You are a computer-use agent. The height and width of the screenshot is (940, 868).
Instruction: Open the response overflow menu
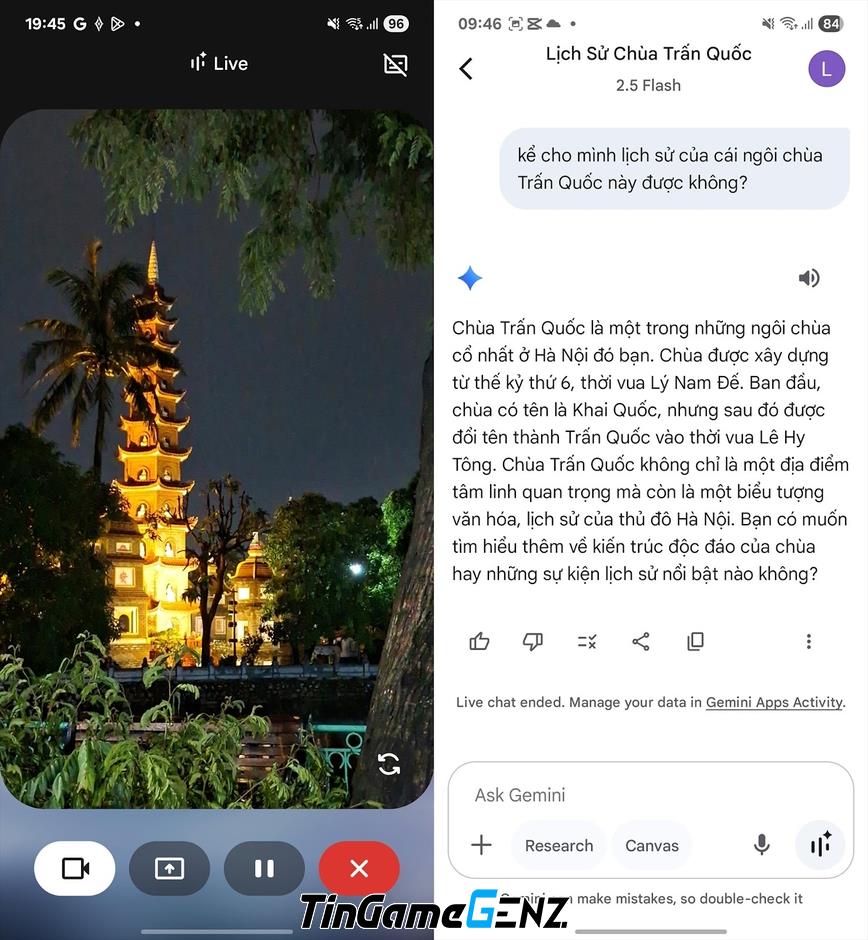click(x=808, y=642)
